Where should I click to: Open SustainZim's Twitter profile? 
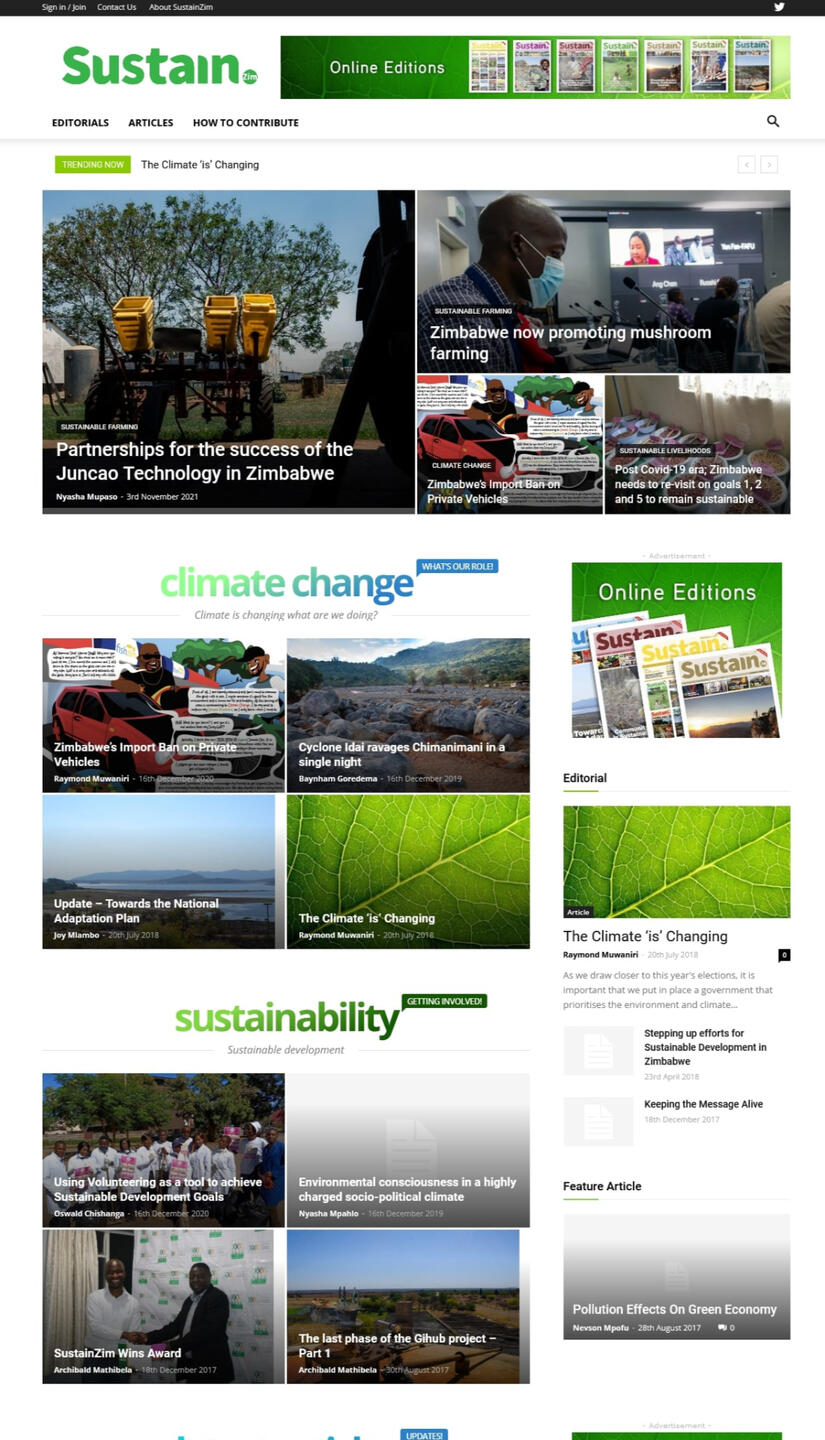(779, 7)
